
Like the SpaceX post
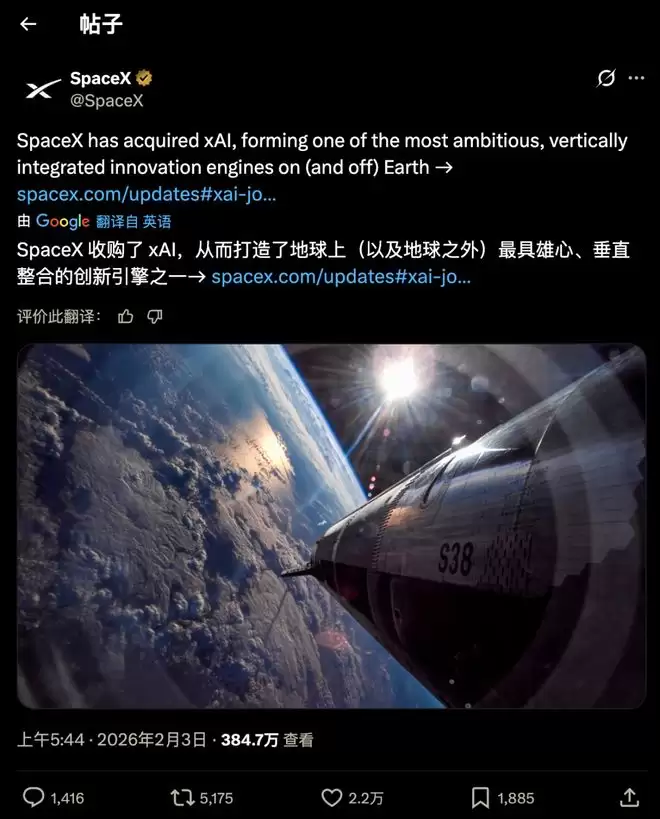[x=332, y=797]
